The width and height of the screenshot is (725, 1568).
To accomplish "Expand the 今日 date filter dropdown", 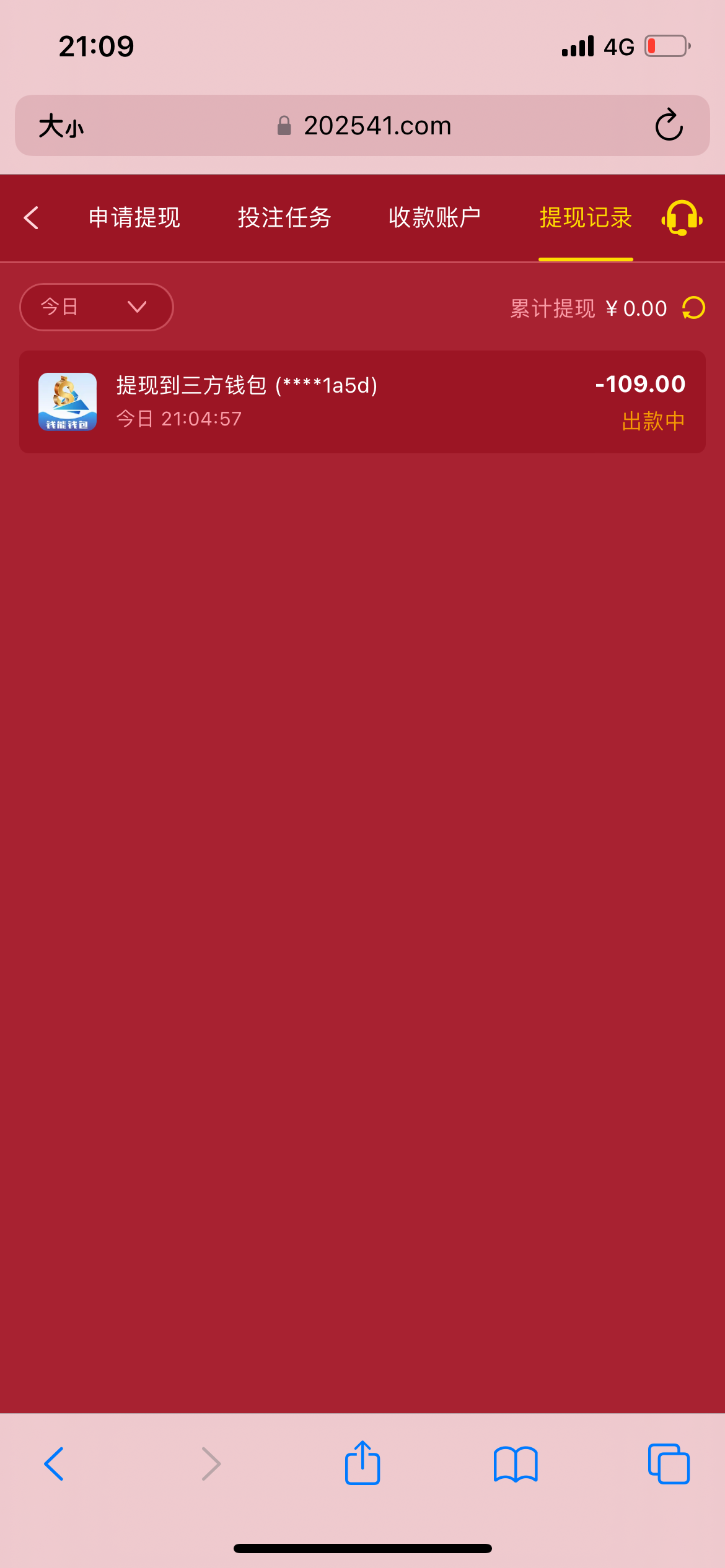I will [x=97, y=307].
